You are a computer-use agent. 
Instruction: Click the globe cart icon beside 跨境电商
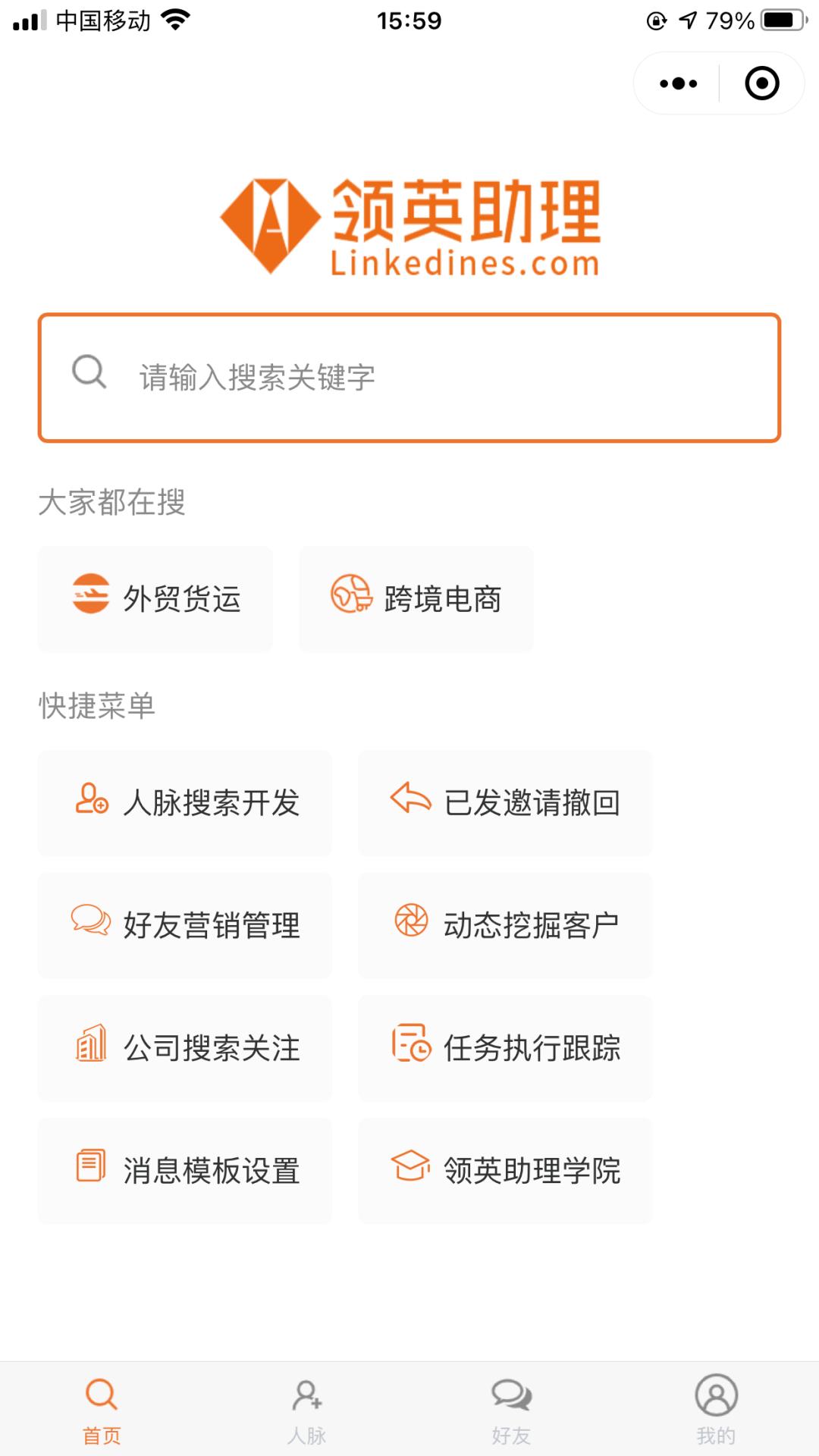(x=351, y=598)
